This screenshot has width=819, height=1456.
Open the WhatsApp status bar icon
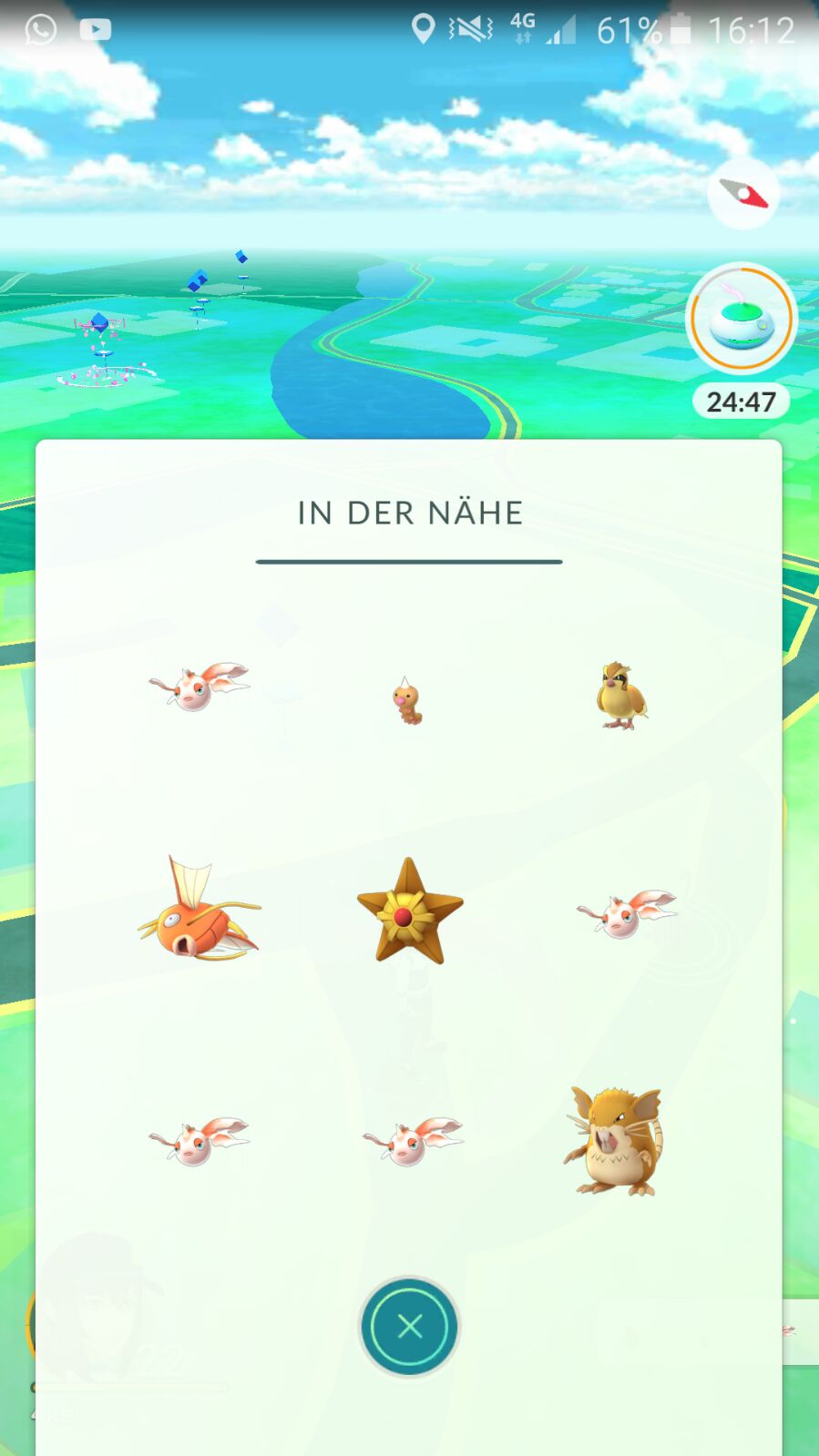[38, 27]
